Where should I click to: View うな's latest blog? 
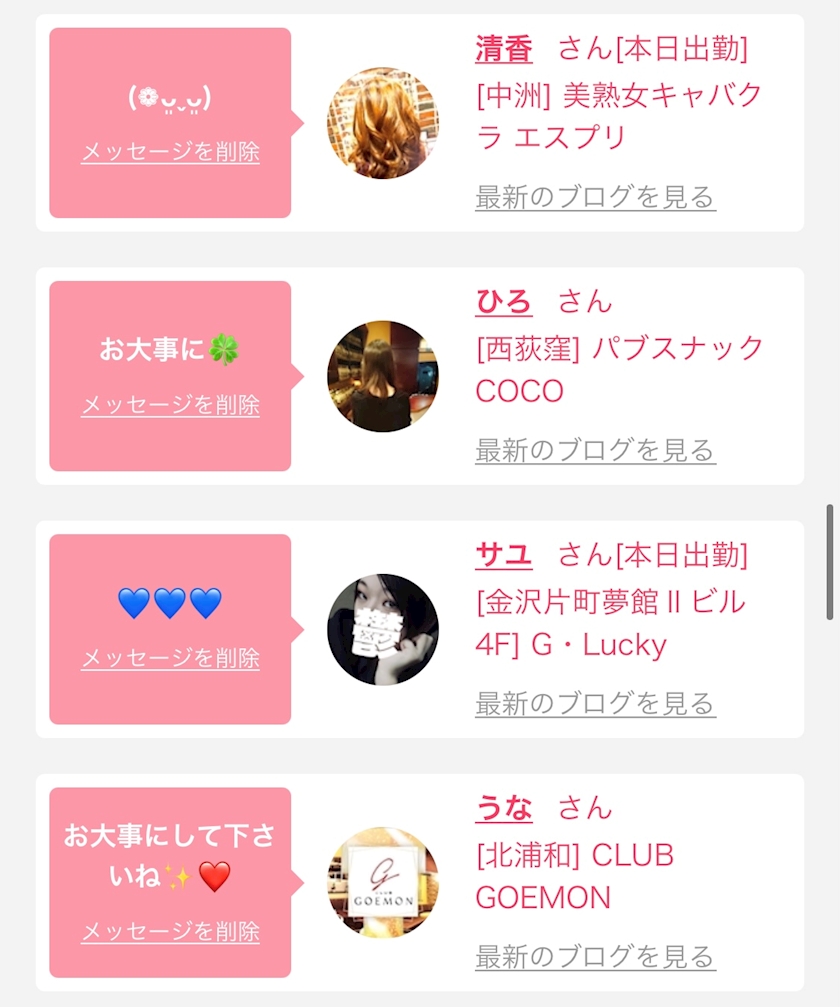tap(595, 956)
